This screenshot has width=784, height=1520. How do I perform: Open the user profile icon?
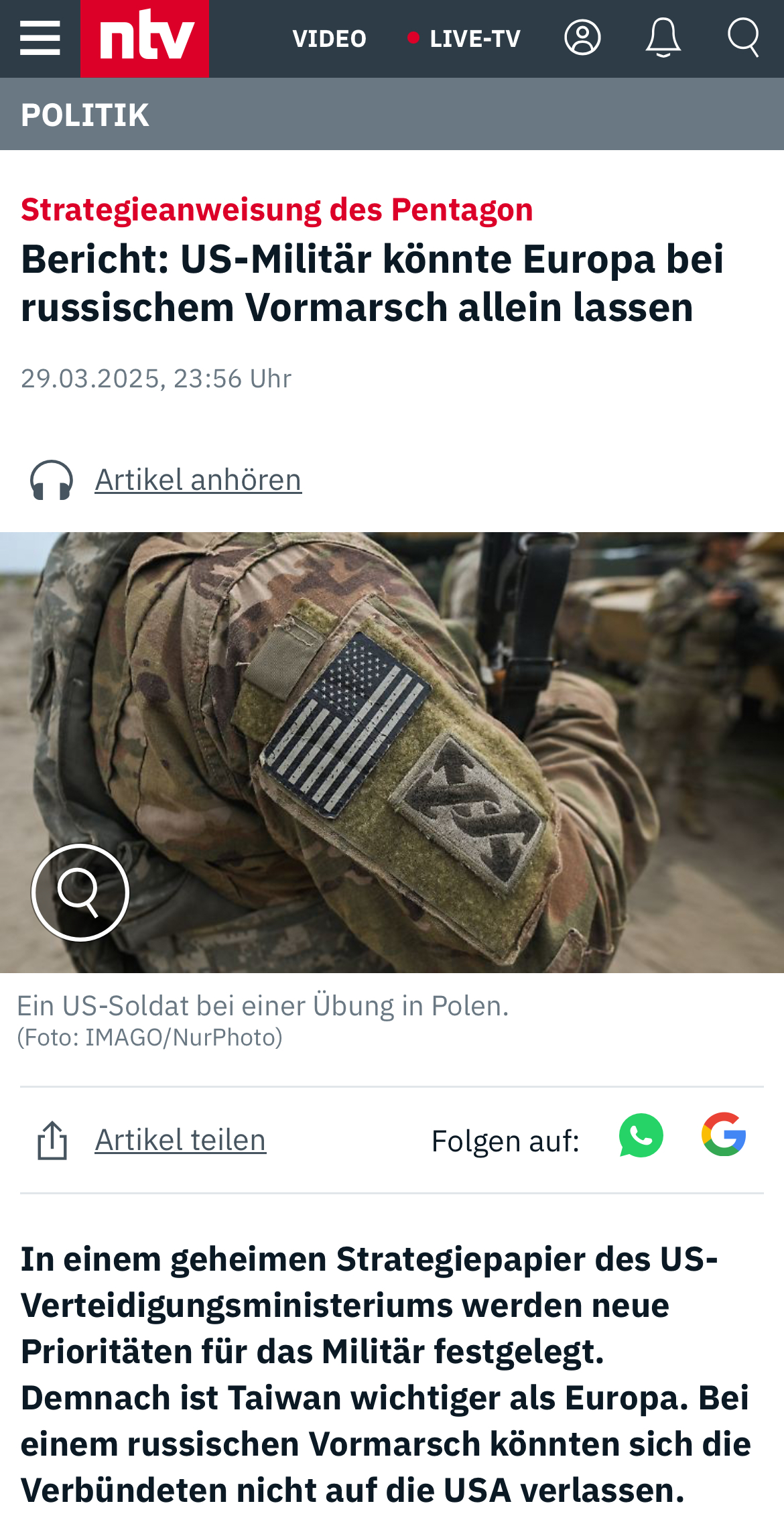pyautogui.click(x=582, y=38)
